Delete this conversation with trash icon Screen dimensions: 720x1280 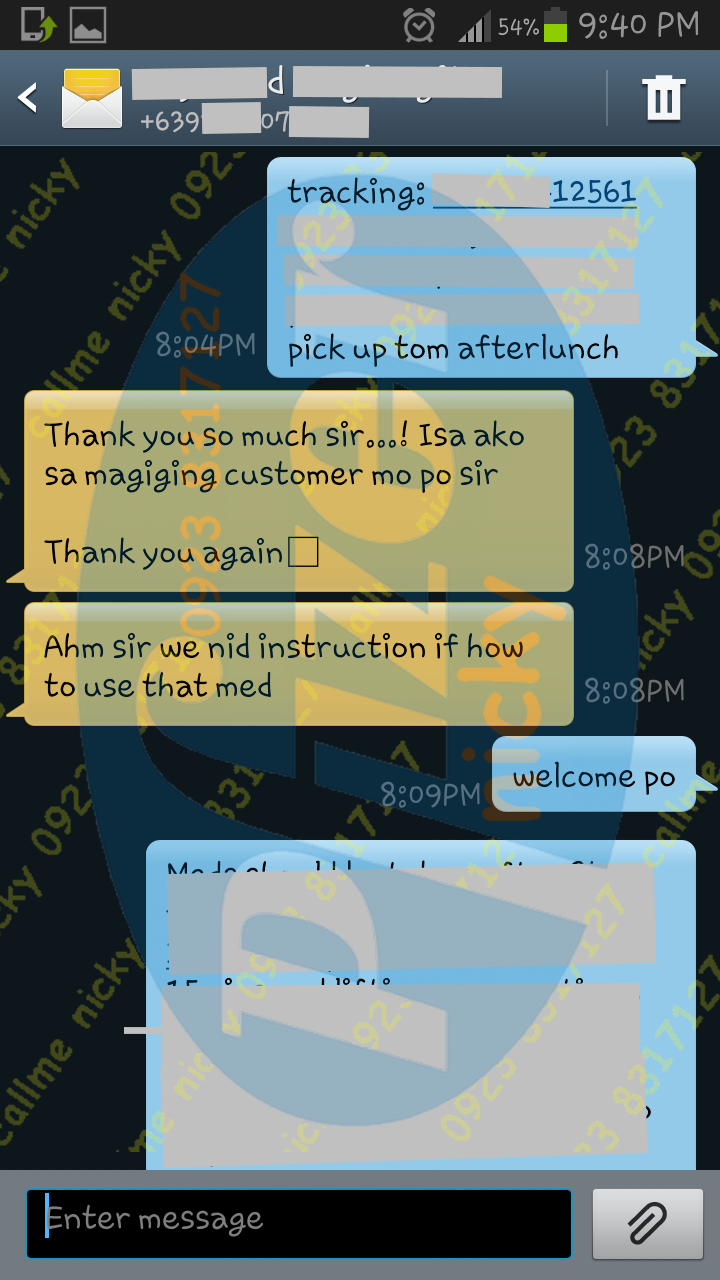pyautogui.click(x=664, y=98)
